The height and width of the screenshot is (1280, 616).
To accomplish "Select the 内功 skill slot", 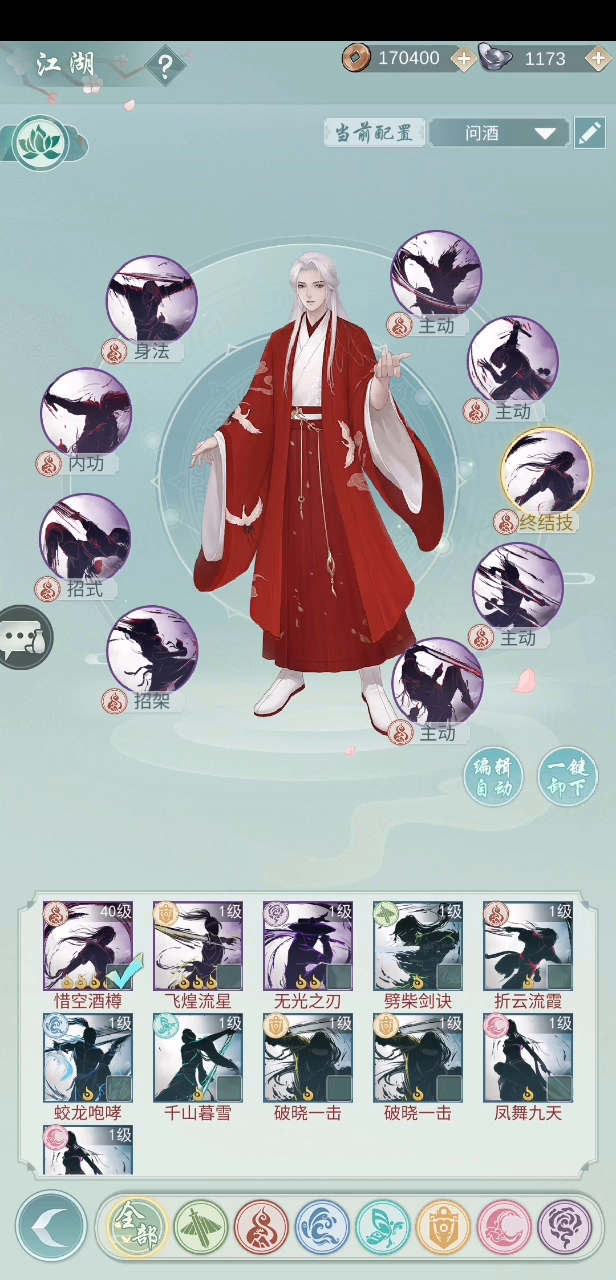I will 85,421.
